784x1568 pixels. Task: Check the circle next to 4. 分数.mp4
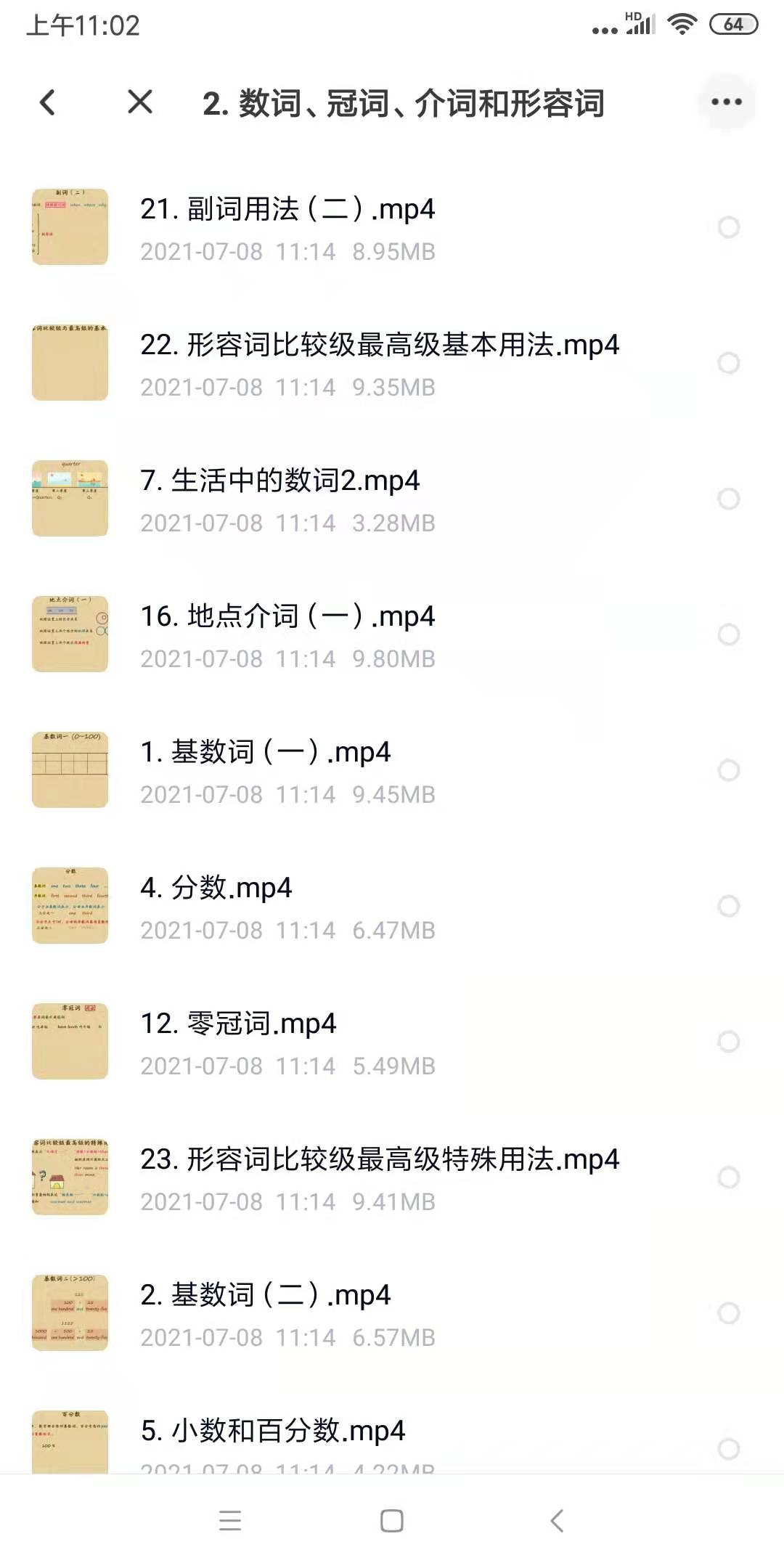click(729, 906)
